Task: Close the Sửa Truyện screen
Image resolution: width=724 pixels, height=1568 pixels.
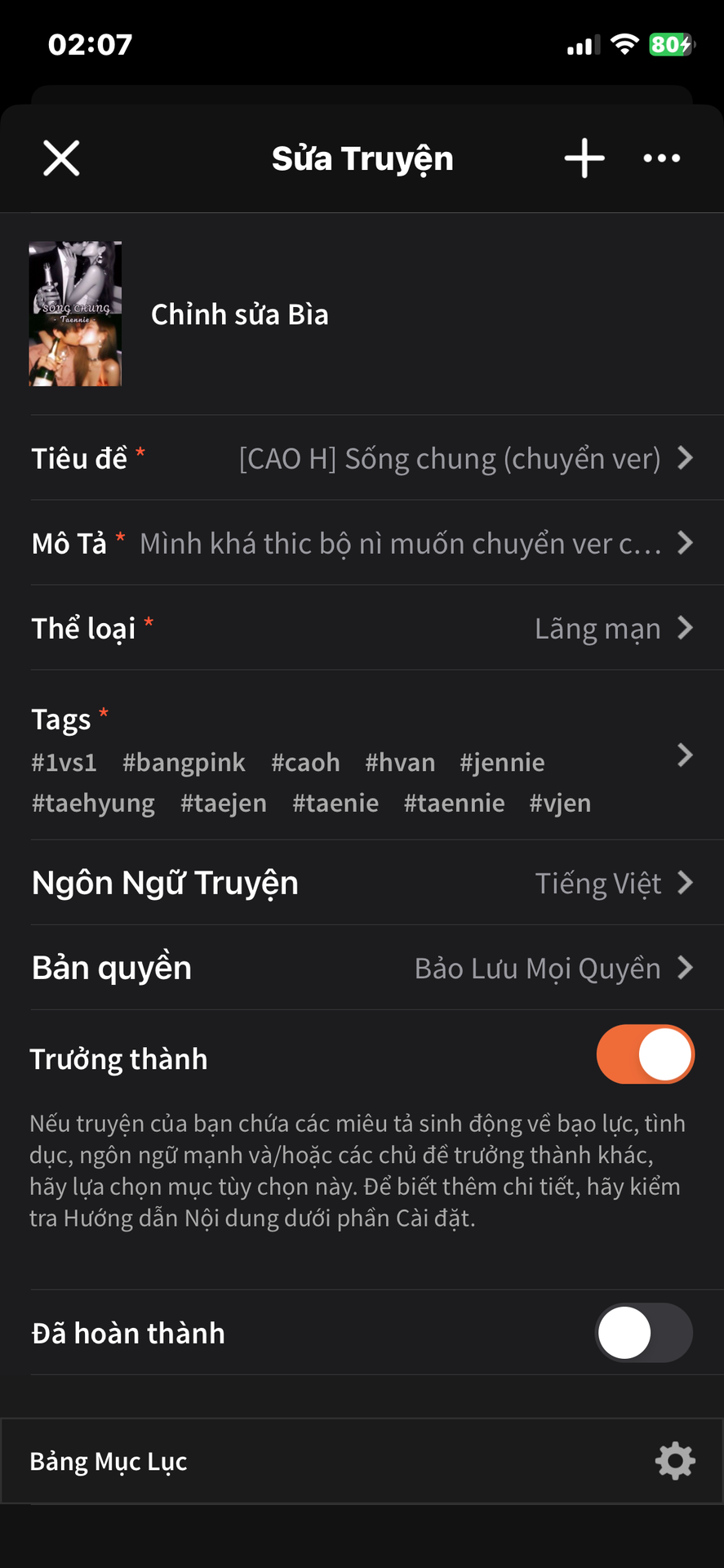Action: point(61,158)
